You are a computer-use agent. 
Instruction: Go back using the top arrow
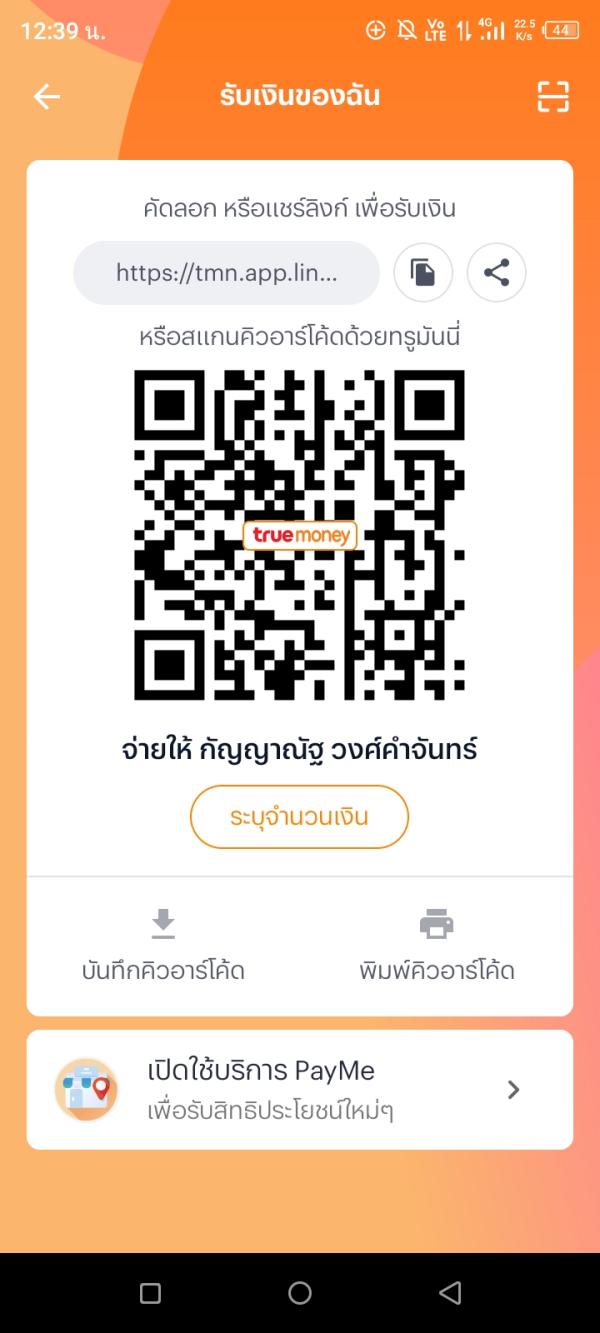[x=47, y=96]
